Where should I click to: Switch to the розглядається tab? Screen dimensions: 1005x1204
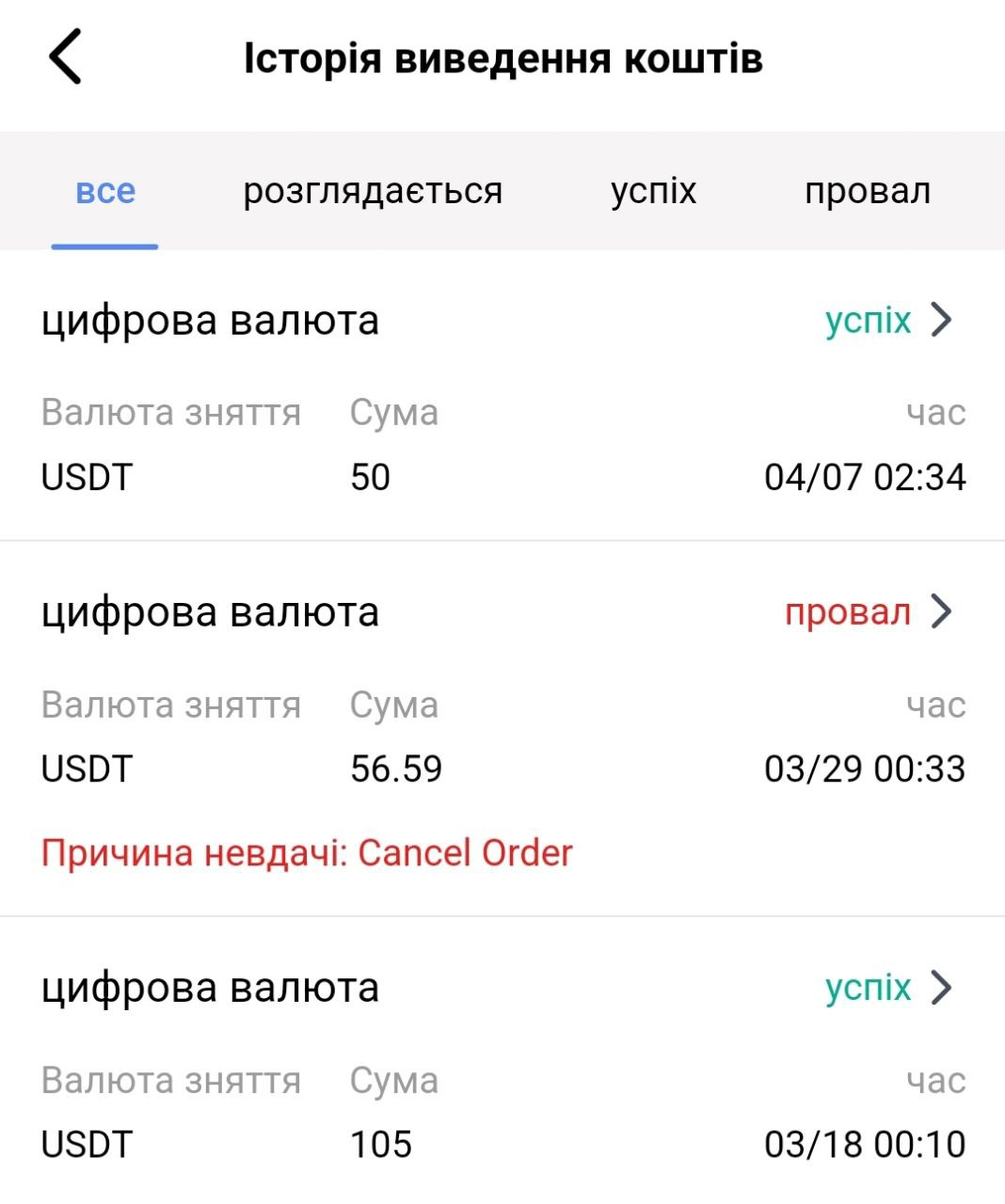[x=373, y=191]
